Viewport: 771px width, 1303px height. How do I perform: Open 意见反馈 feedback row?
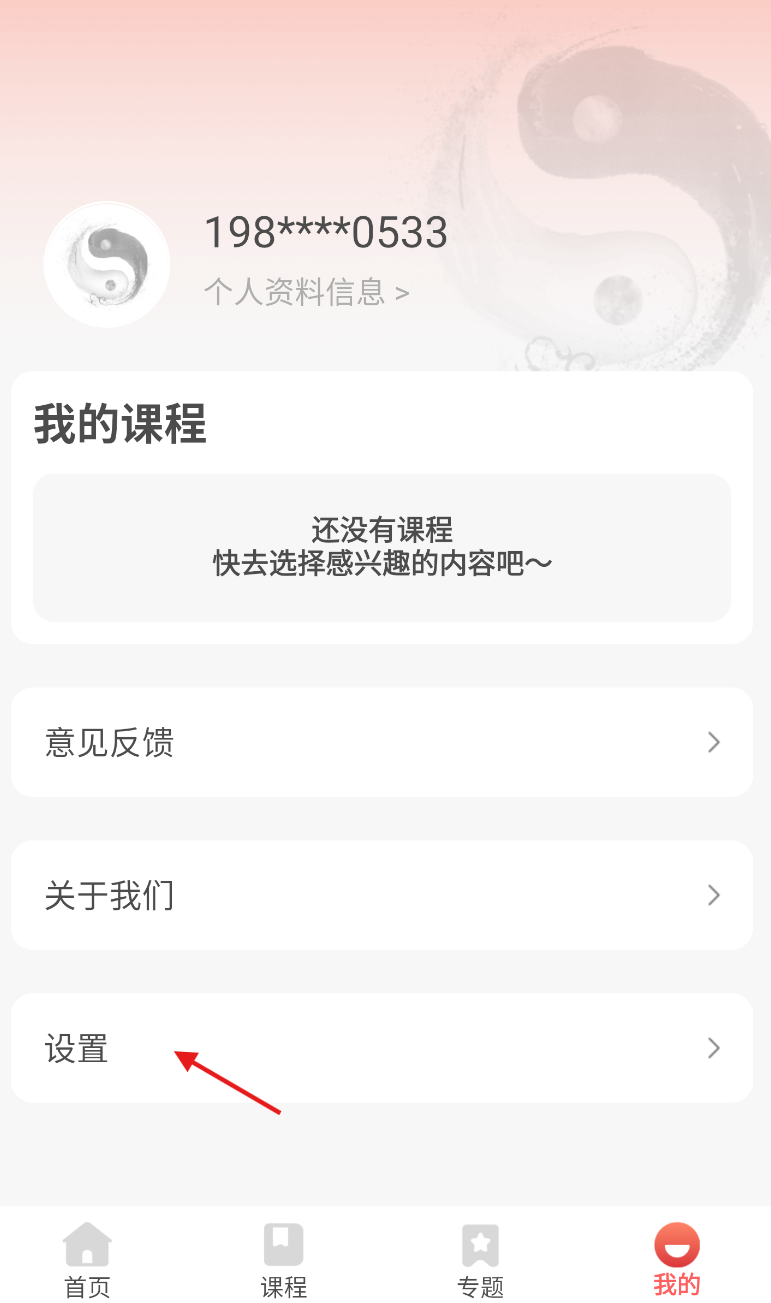click(381, 742)
